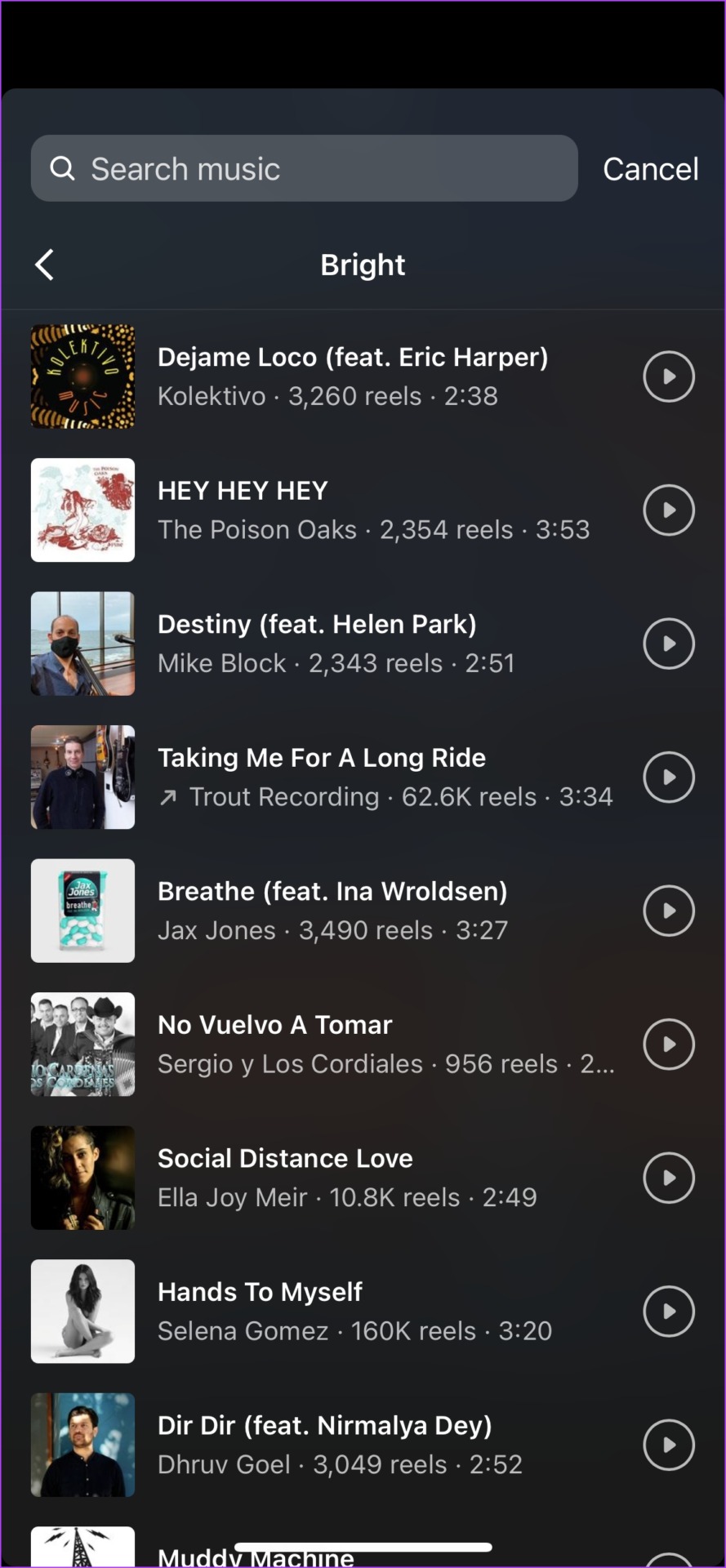Select the song Dejame Loco
This screenshot has height=1568, width=726.
click(351, 376)
